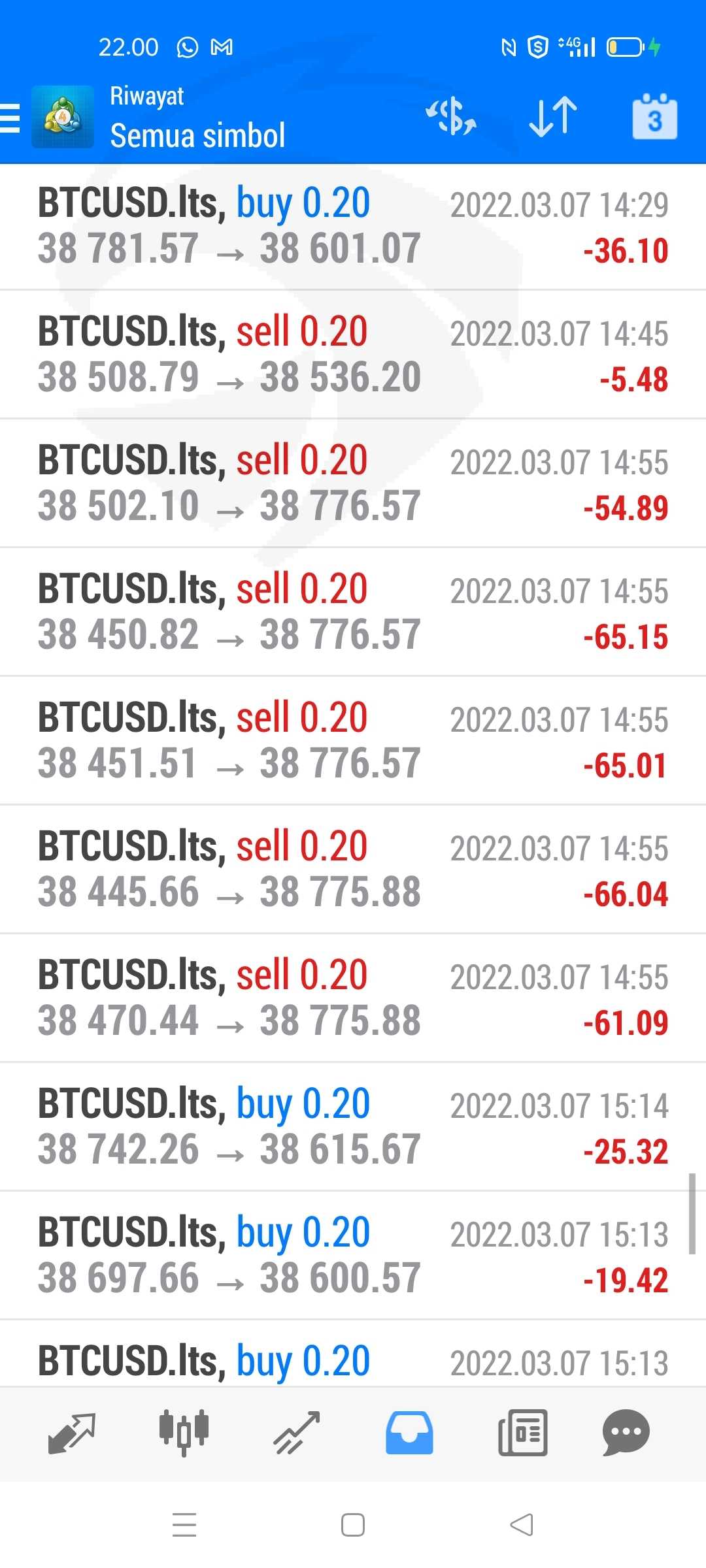Switch to the Quotes tab
This screenshot has height=1568, width=706.
(72, 1433)
